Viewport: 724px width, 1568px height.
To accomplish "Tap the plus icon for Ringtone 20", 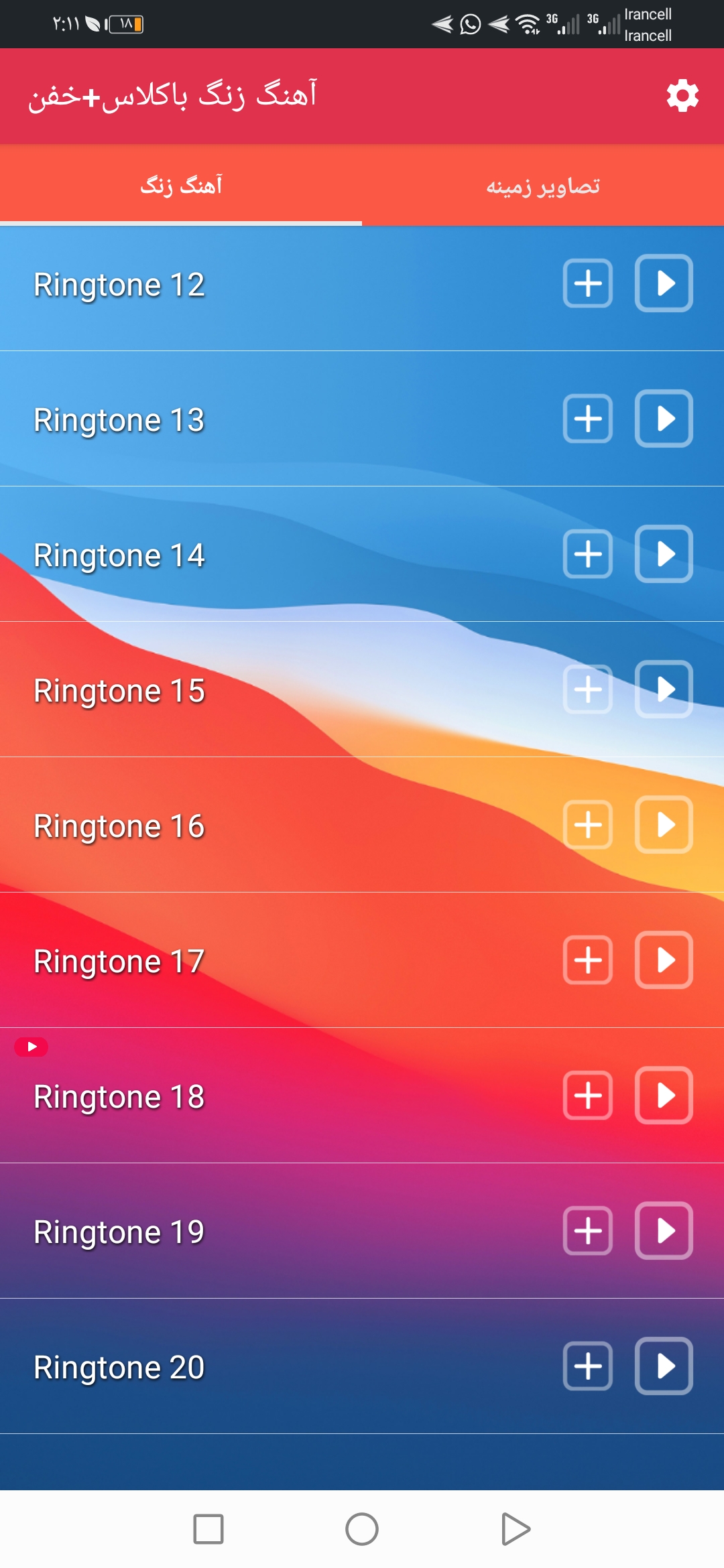I will (588, 1366).
